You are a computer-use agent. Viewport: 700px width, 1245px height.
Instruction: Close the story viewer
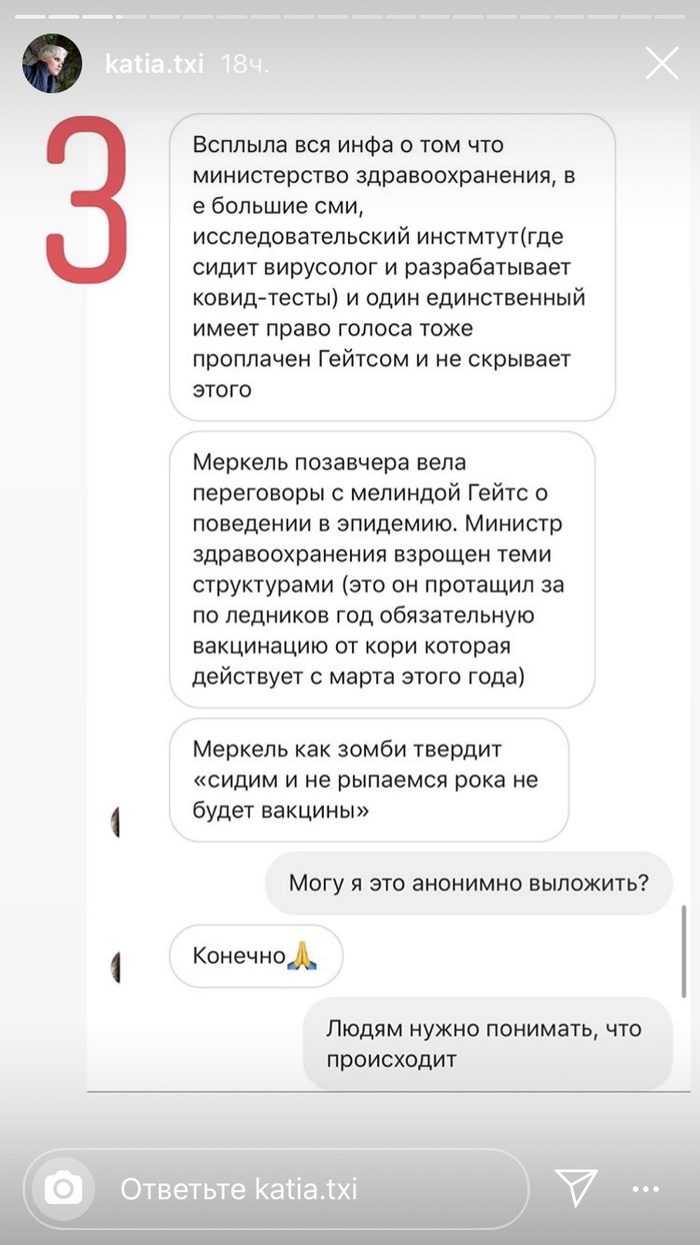661,64
